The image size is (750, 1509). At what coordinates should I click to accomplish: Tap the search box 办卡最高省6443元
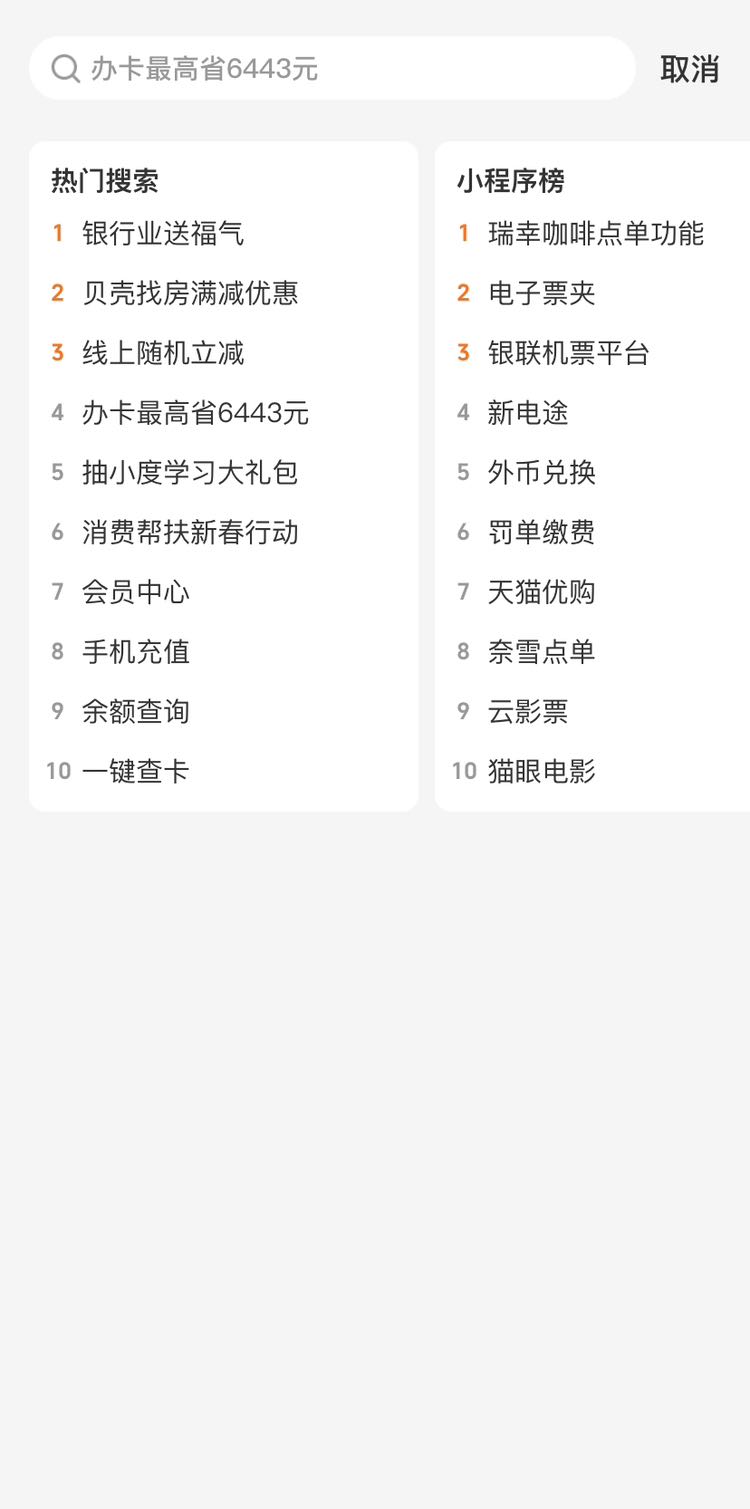point(332,68)
